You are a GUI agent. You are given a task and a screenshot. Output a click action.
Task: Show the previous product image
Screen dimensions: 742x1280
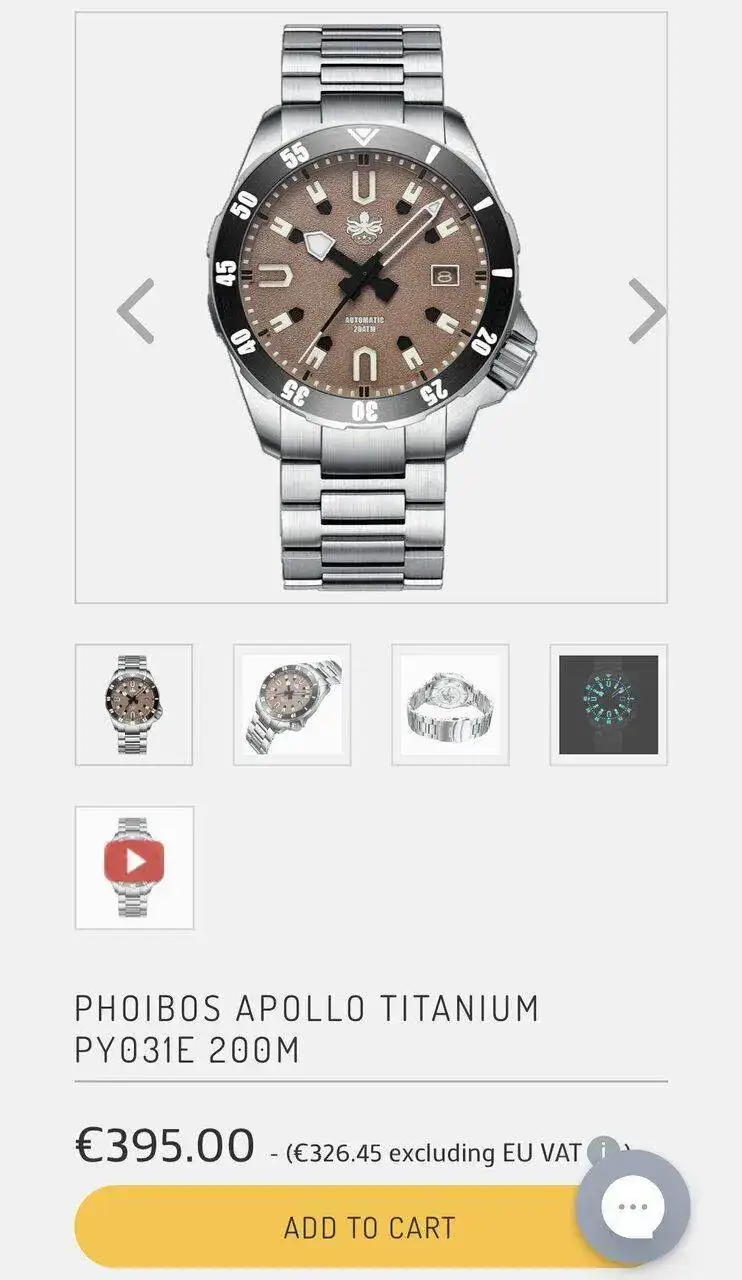coord(135,311)
